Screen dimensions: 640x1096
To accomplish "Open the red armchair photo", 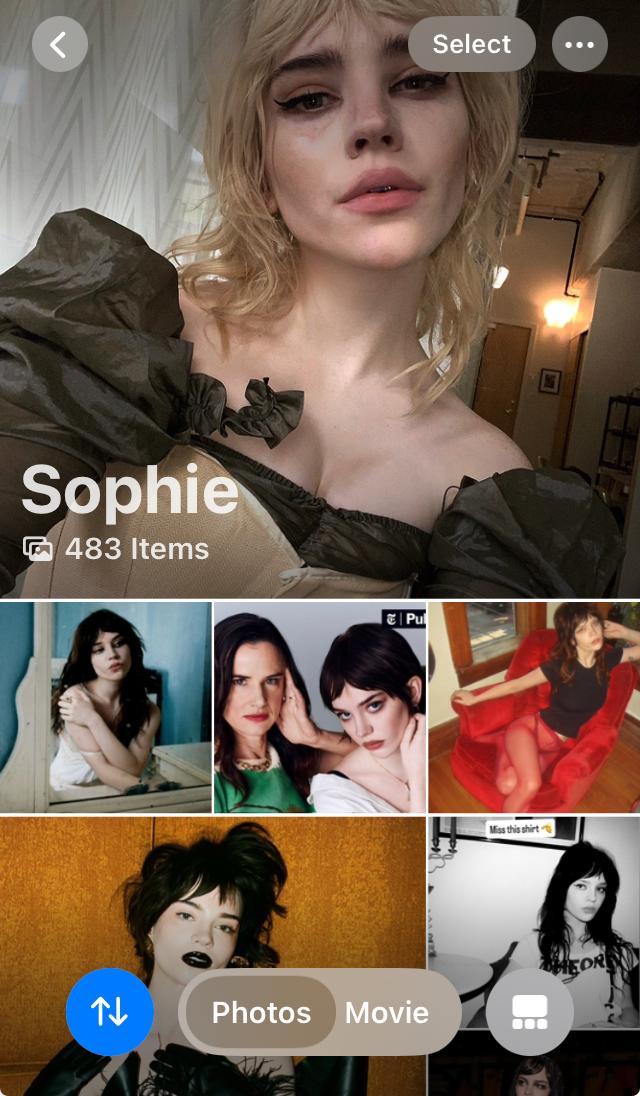I will click(x=534, y=707).
